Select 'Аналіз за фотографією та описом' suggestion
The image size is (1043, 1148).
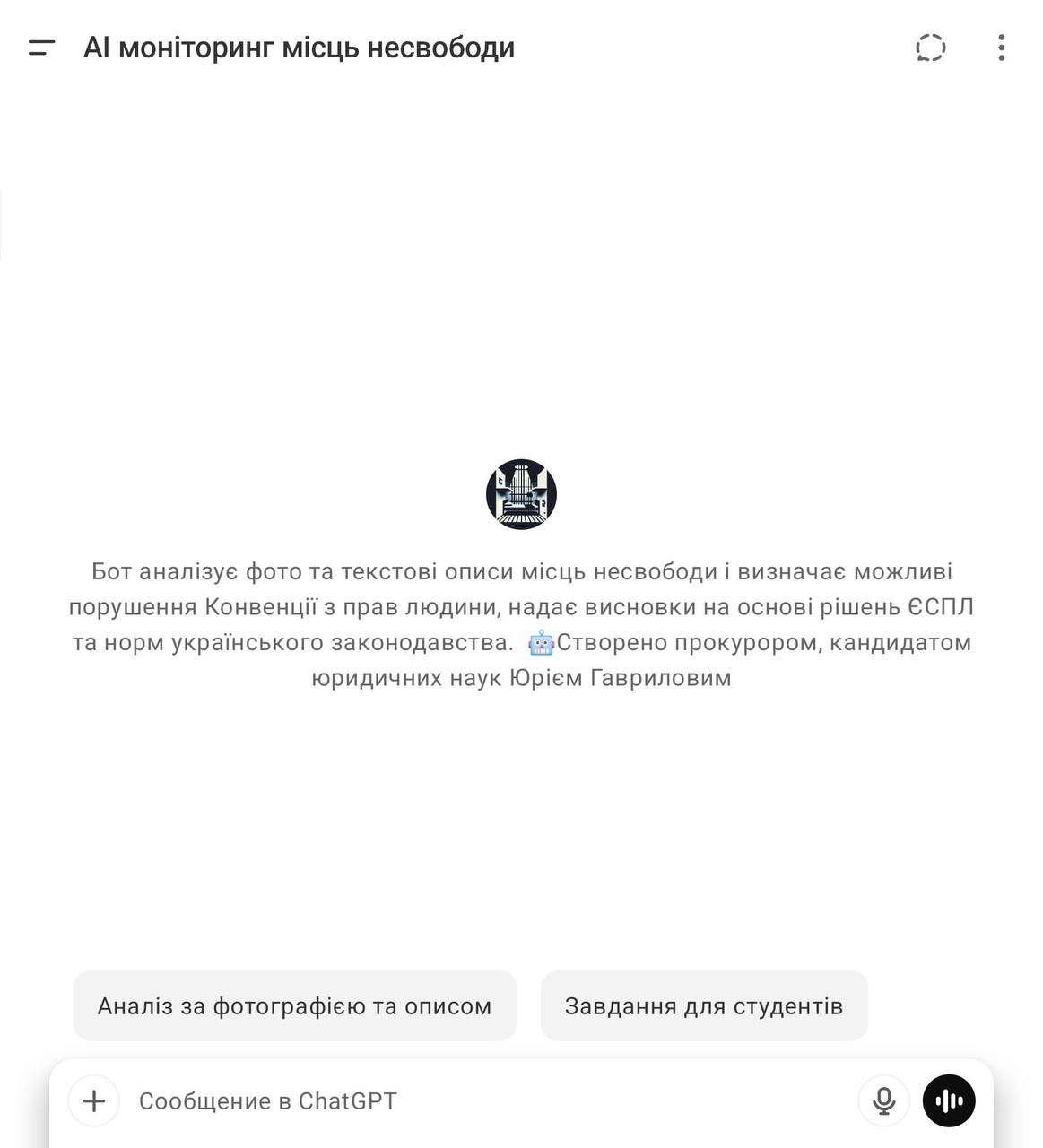[294, 1005]
